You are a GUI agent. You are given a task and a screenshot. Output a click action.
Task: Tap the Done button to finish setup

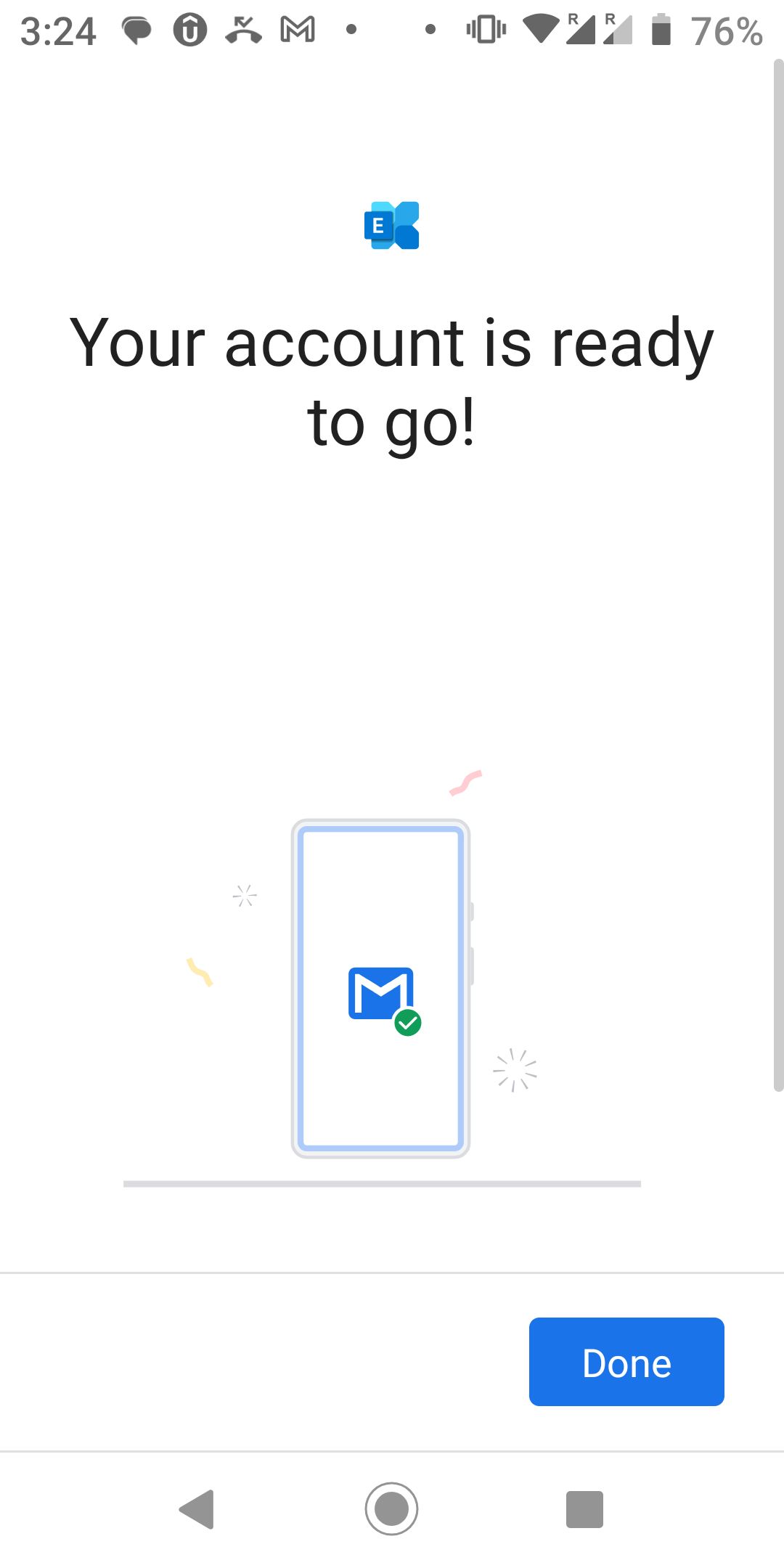coord(626,1362)
